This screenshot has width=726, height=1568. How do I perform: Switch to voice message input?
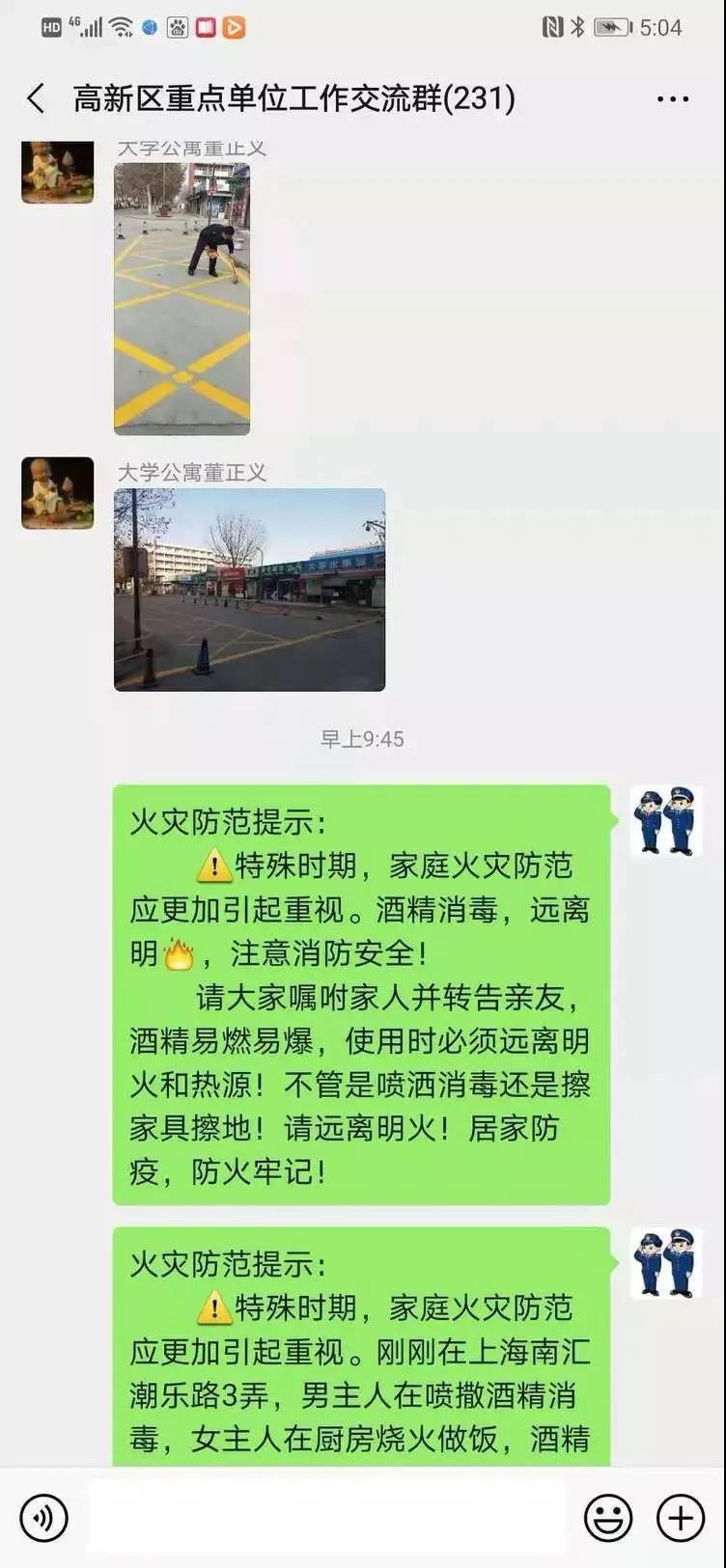(x=43, y=1518)
